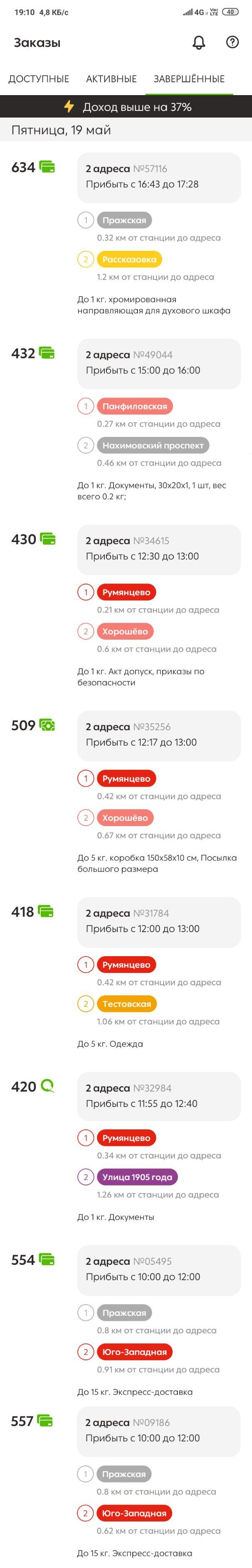Open order №57116
The width and height of the screenshot is (252, 1568).
(159, 177)
